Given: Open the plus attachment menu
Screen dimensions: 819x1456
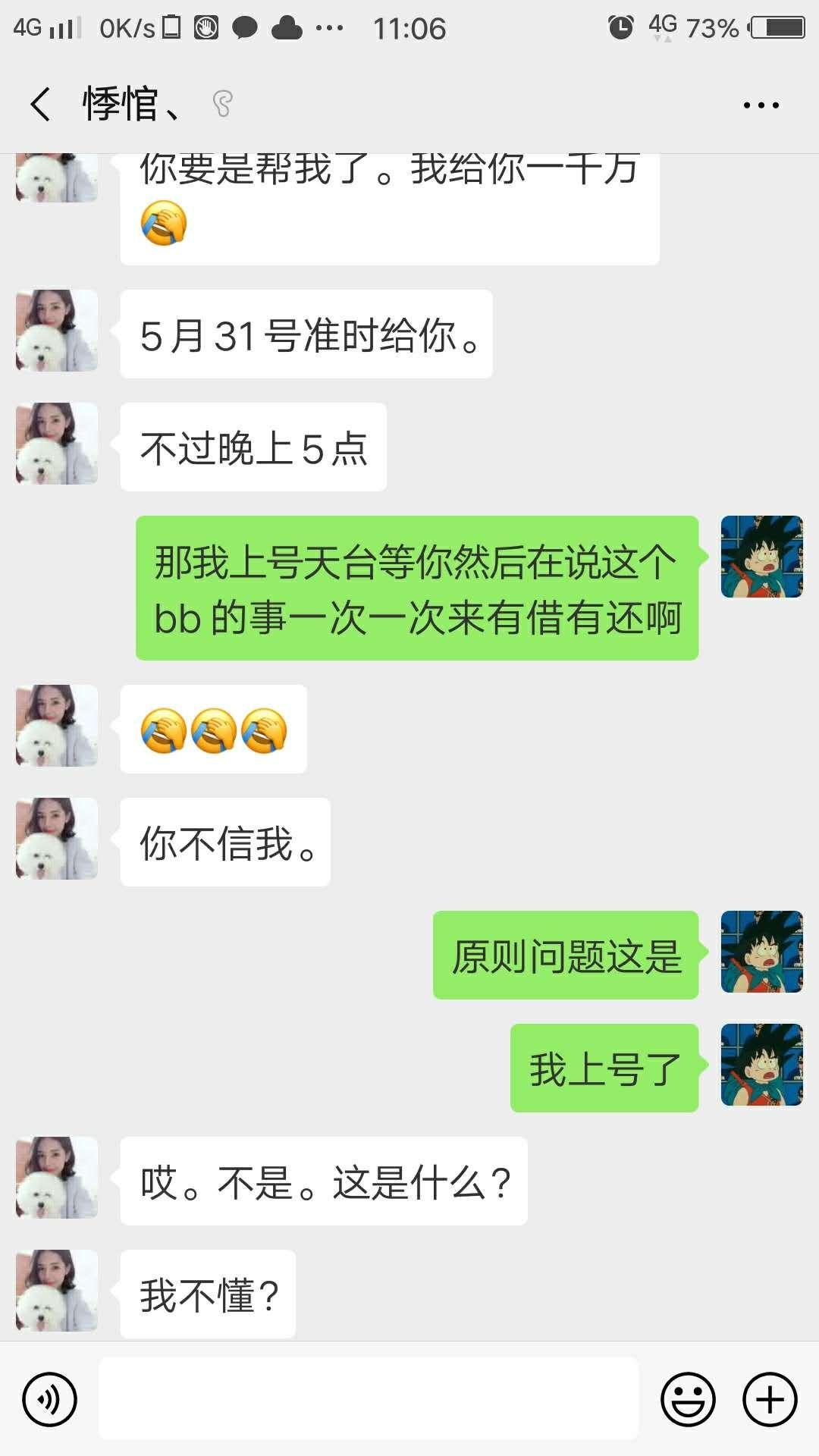Looking at the screenshot, I should [770, 1399].
